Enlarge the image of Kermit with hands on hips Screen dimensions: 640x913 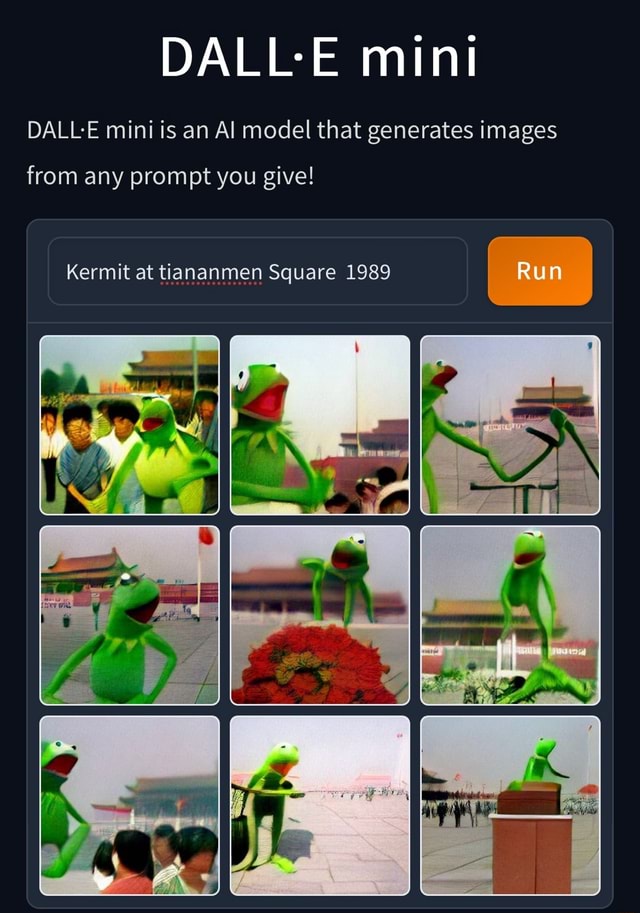tap(130, 615)
